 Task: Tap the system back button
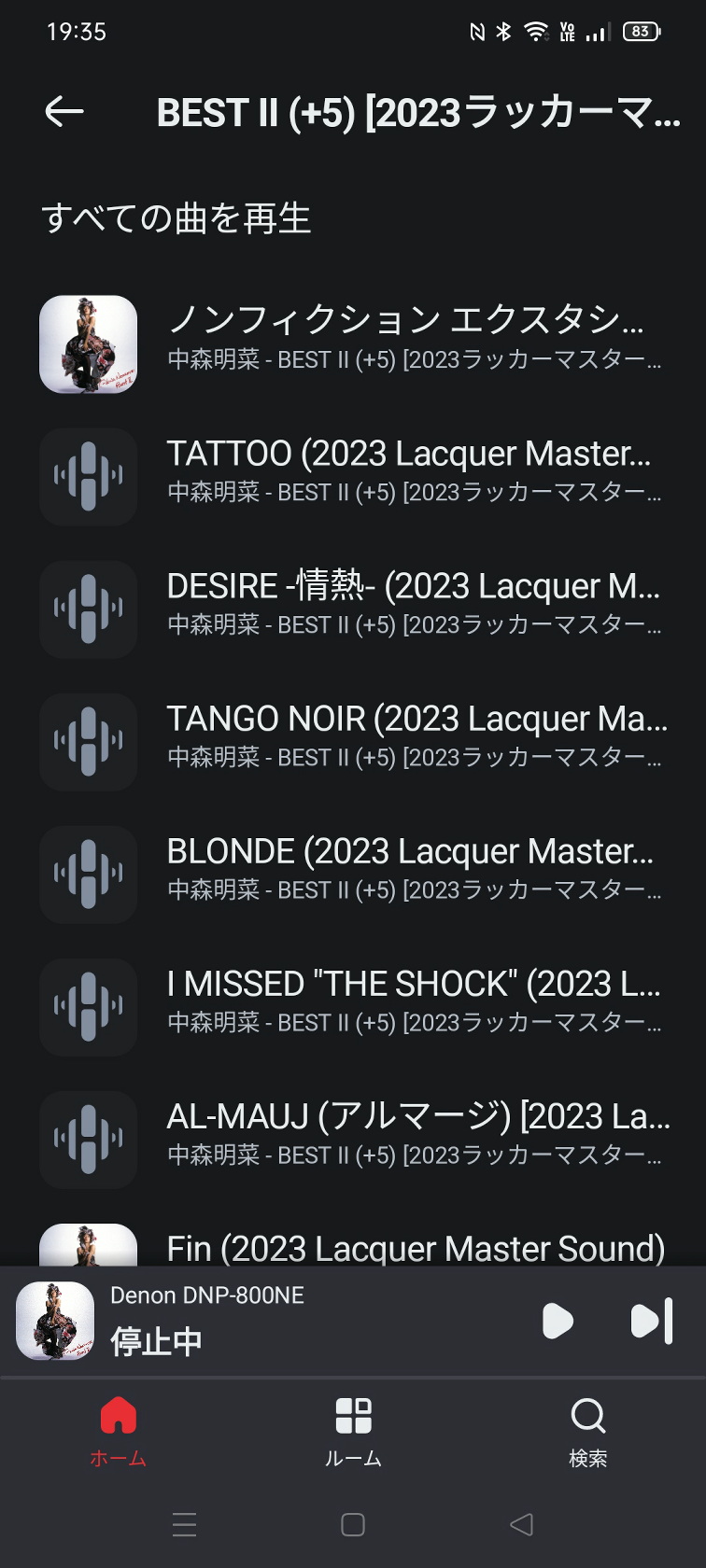coord(521,1525)
